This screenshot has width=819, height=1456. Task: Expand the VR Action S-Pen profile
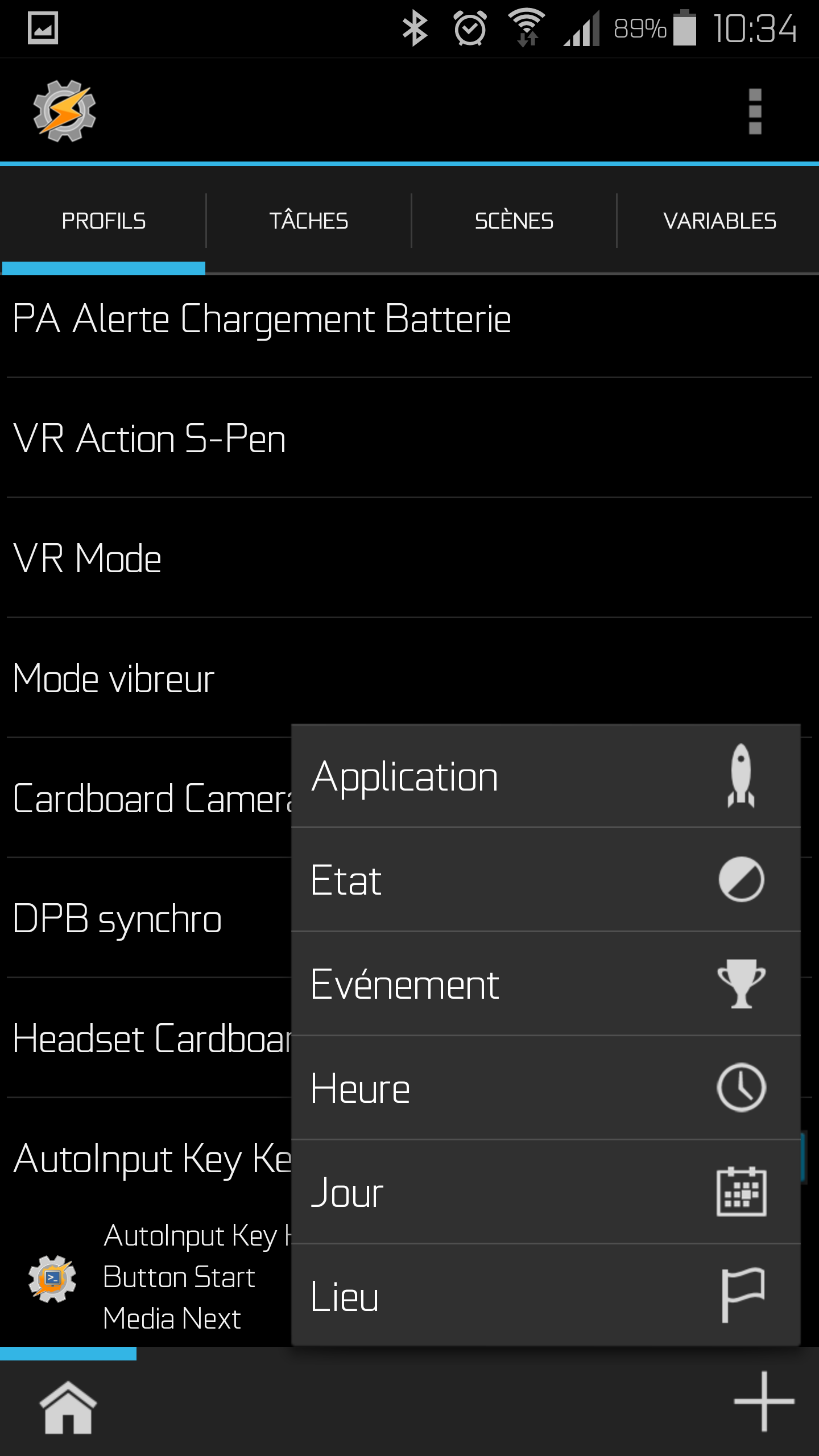click(x=150, y=439)
